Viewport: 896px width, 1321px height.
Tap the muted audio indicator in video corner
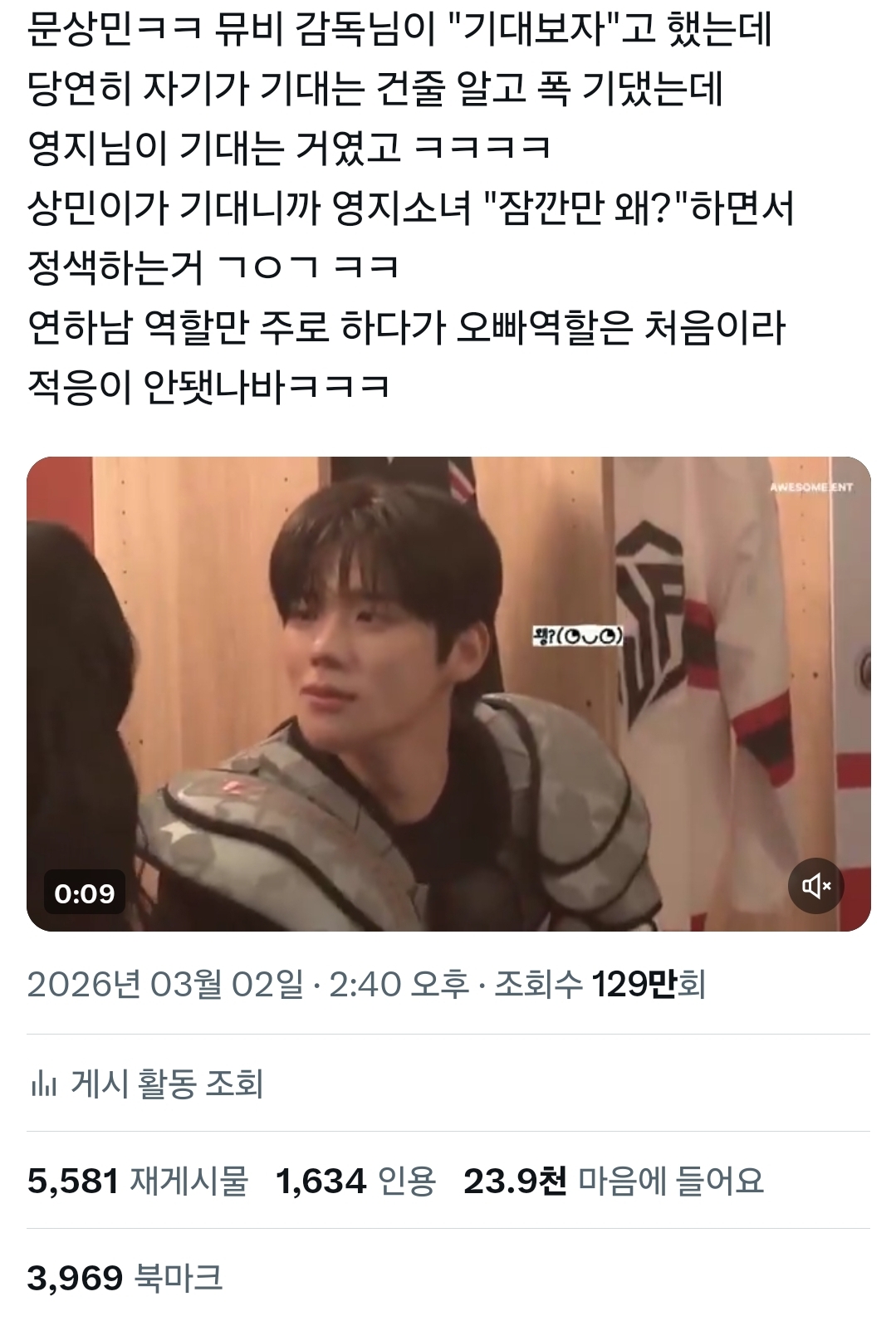point(817,886)
